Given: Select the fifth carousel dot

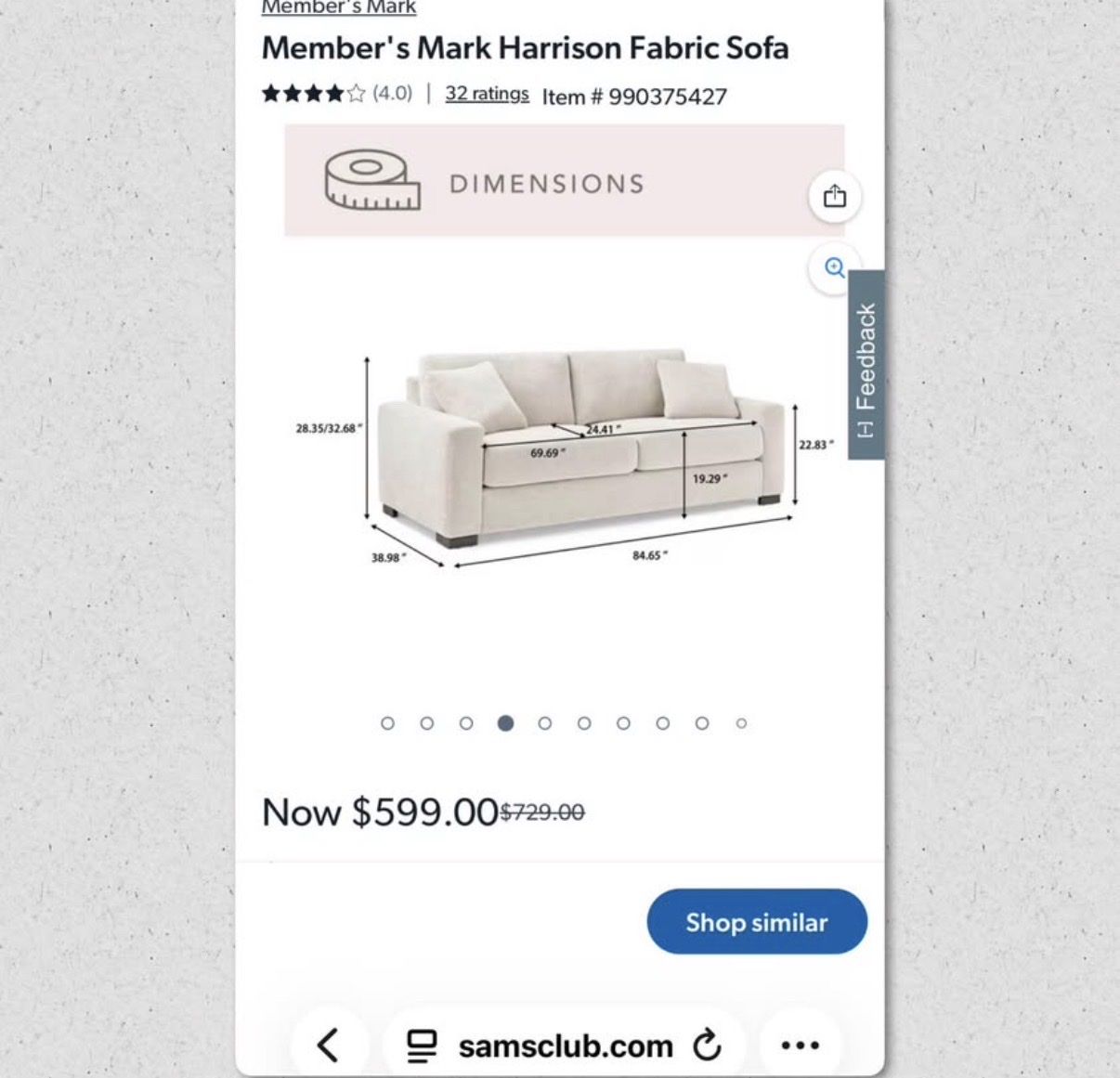Looking at the screenshot, I should pos(544,723).
